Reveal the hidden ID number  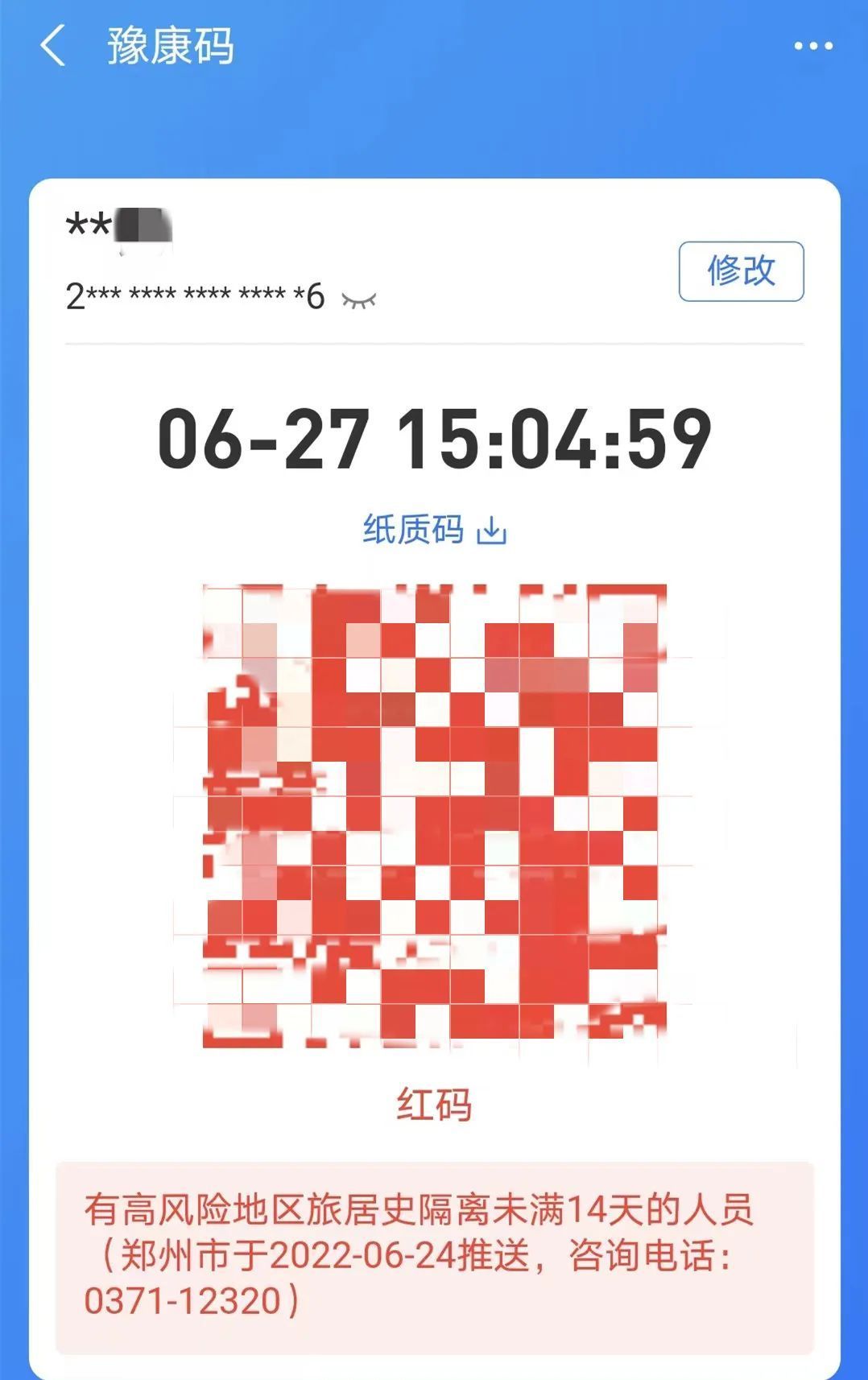(358, 300)
